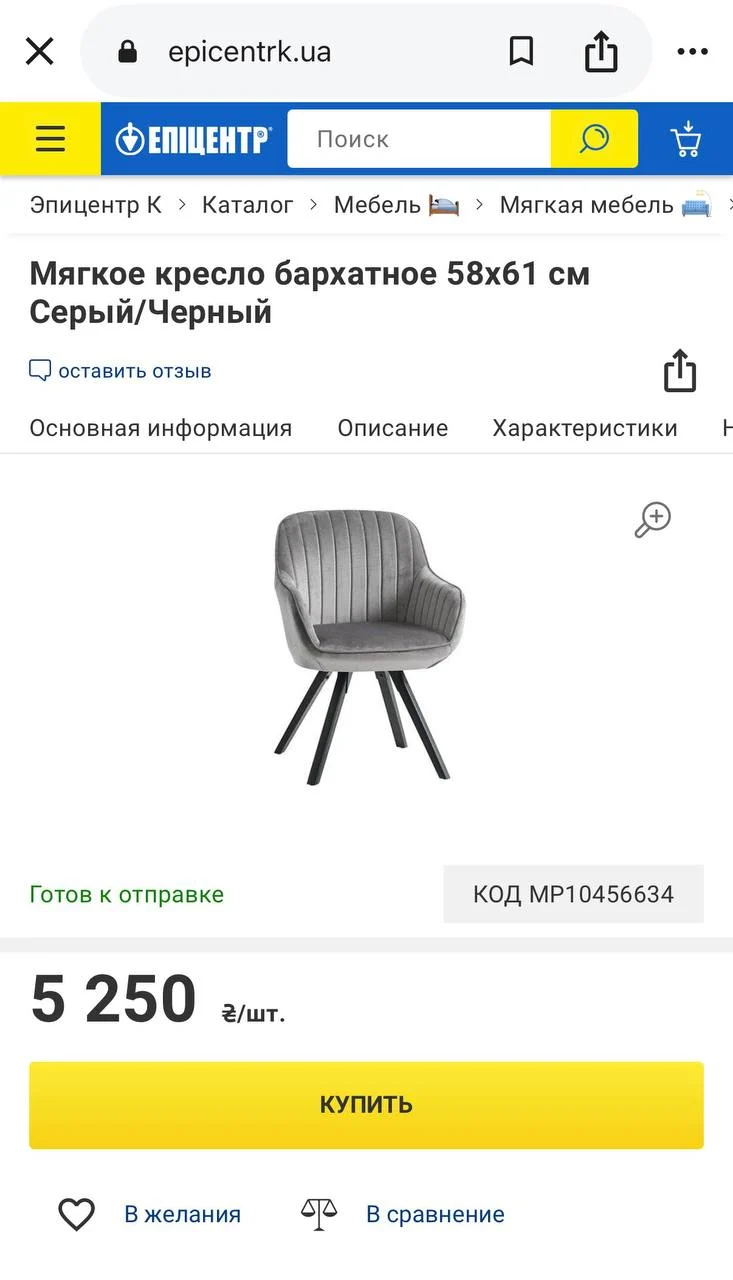Tap the yellow search magnifier button

point(594,139)
